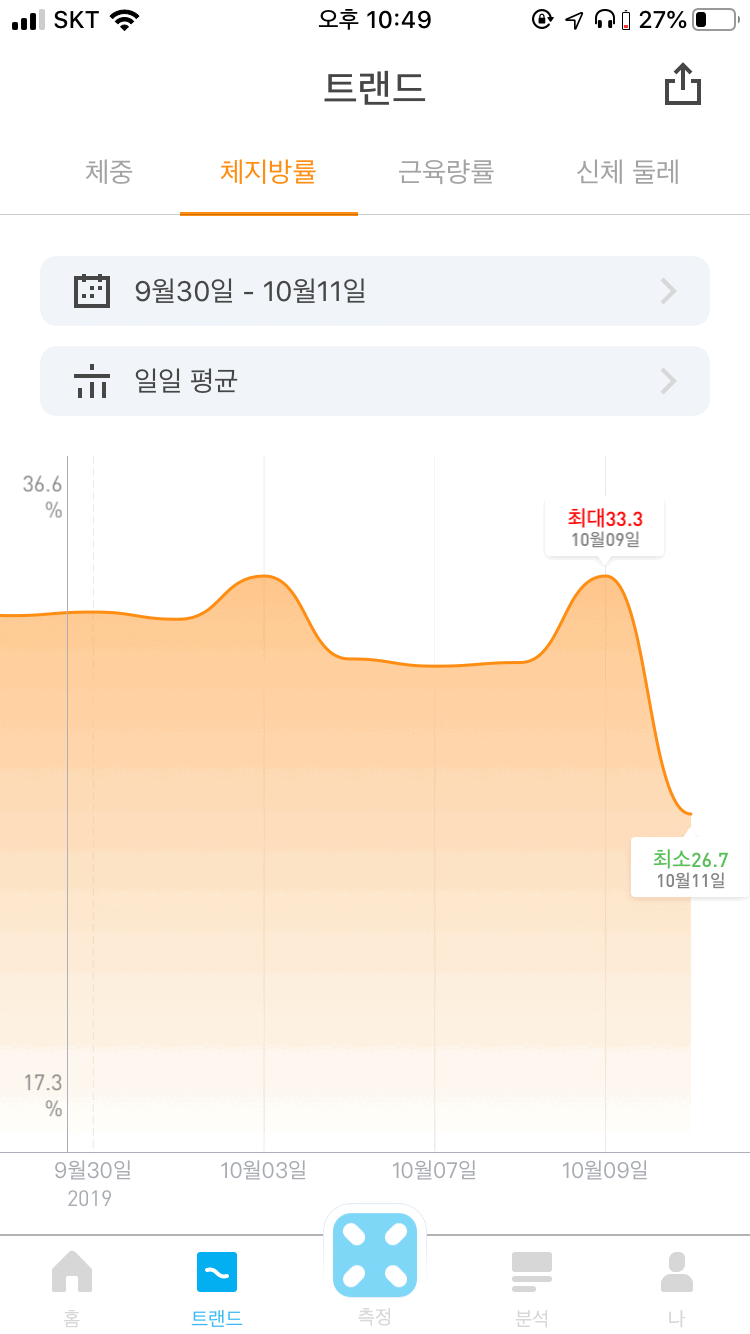Switch to the 근육량률 tab
The image size is (750, 1334).
tap(446, 172)
